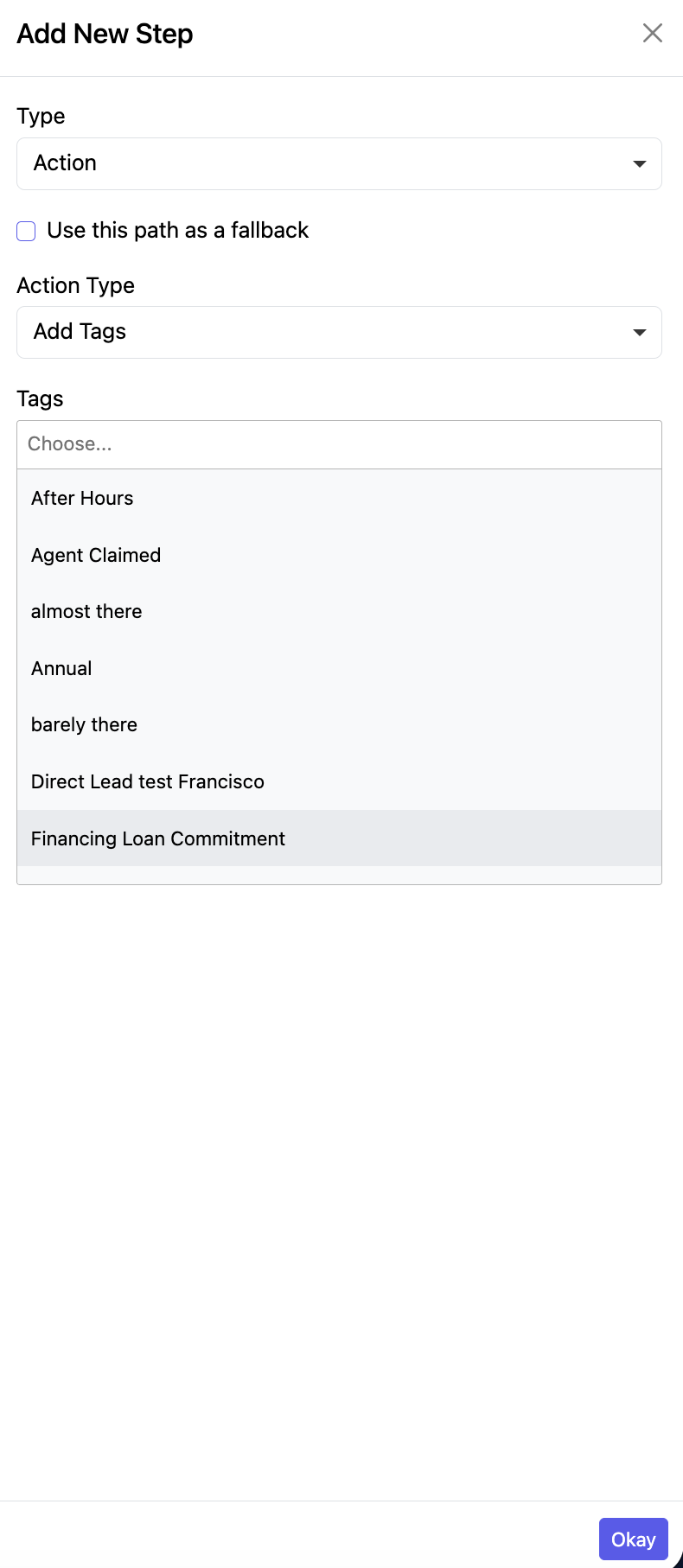
Task: Confirm with the Okay button
Action: (634, 1539)
